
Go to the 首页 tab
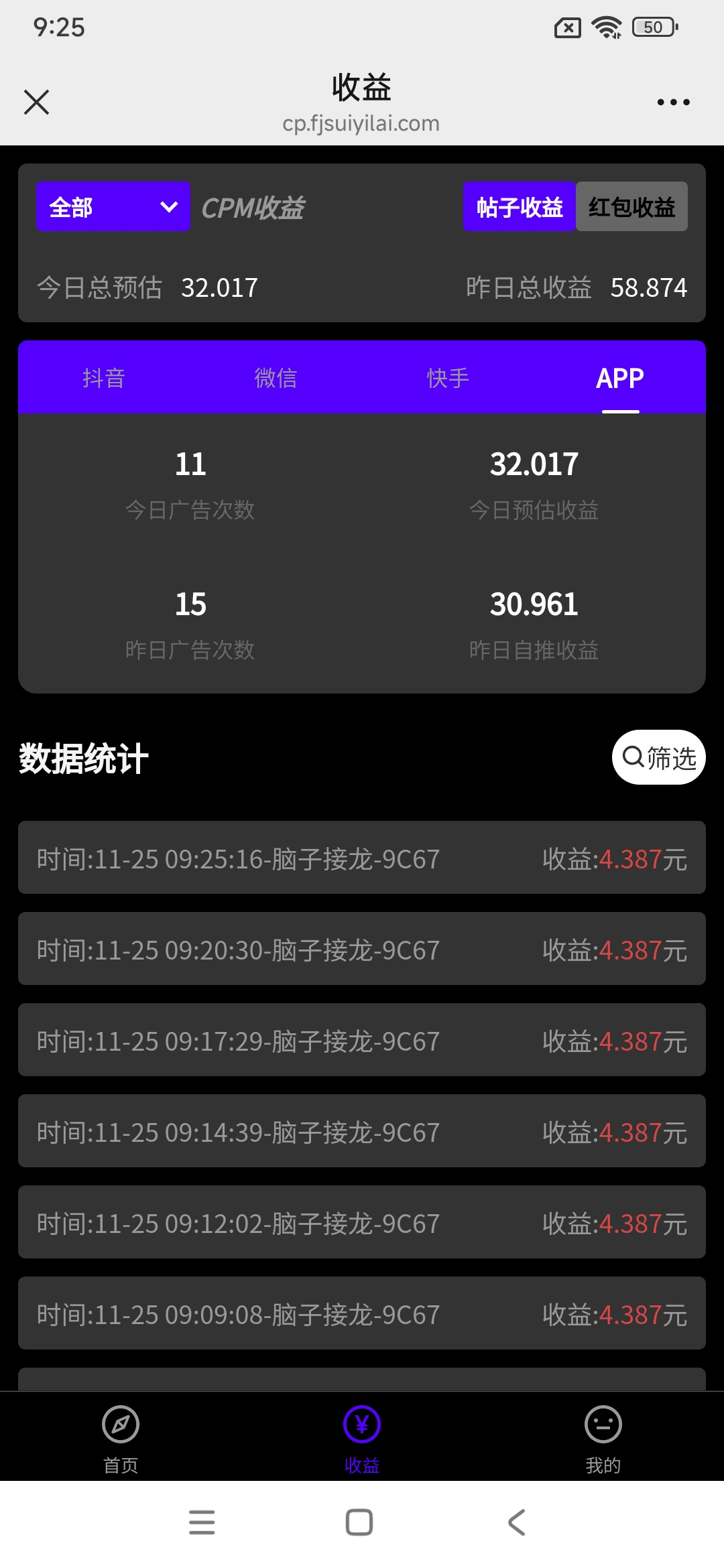121,1437
